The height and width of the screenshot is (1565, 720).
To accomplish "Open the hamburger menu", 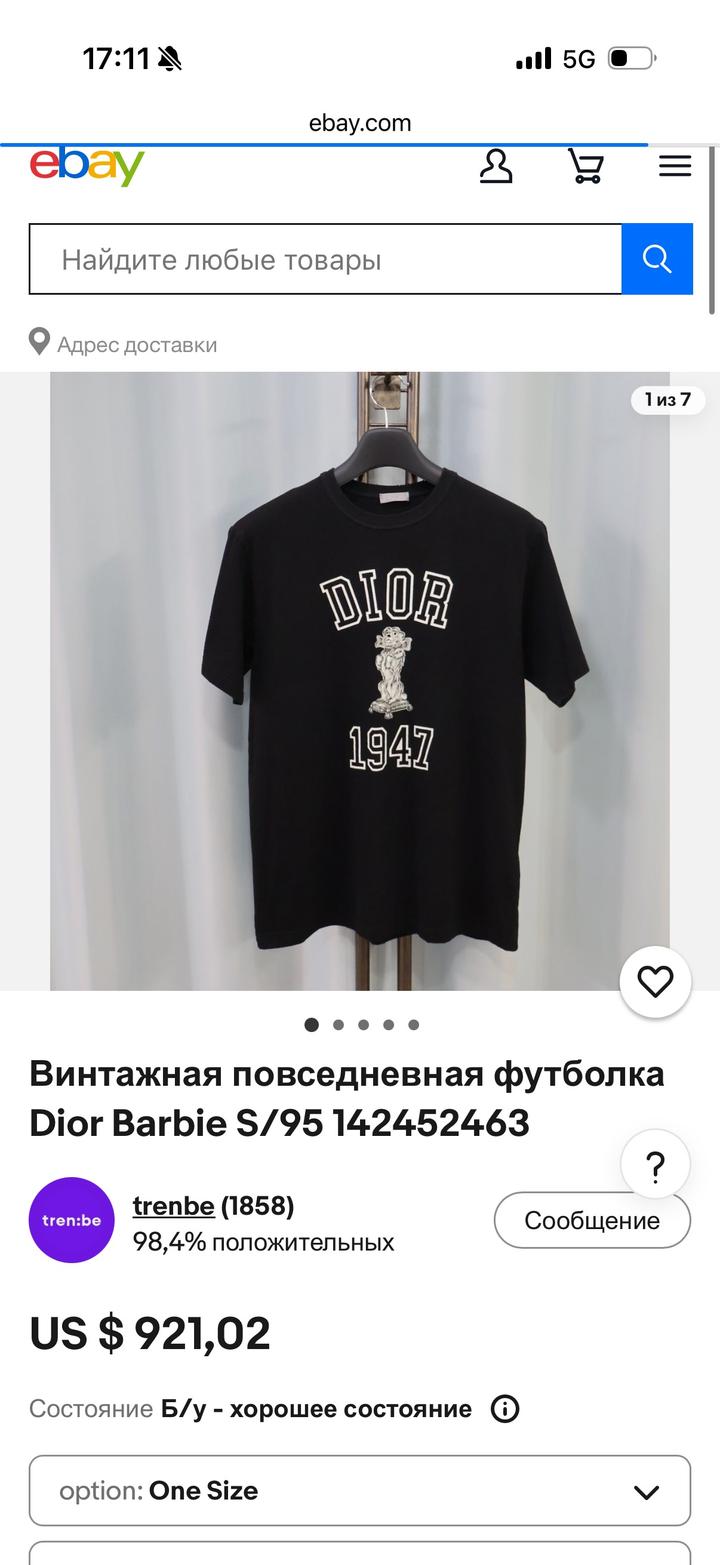I will [675, 166].
